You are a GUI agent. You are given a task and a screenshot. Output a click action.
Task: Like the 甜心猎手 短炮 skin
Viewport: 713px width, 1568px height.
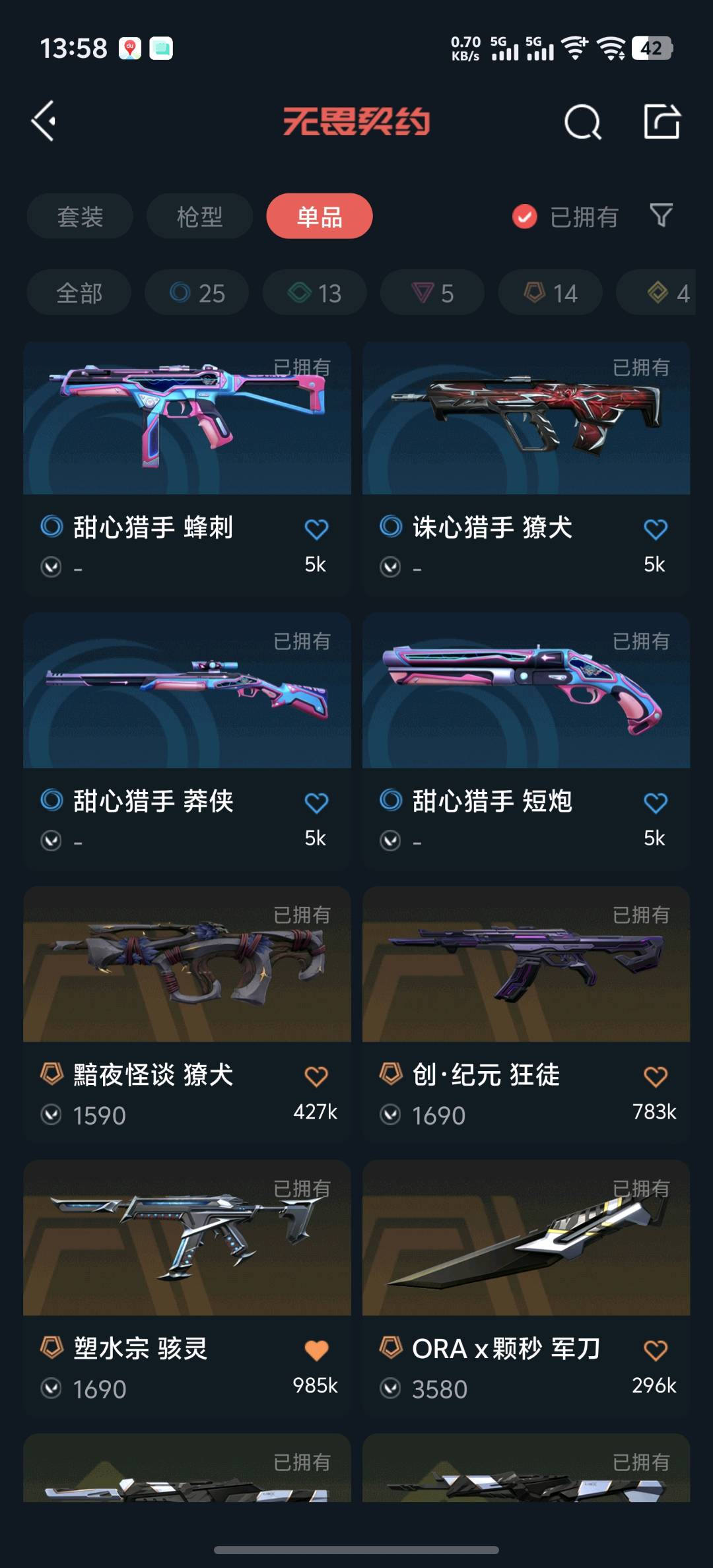click(656, 803)
